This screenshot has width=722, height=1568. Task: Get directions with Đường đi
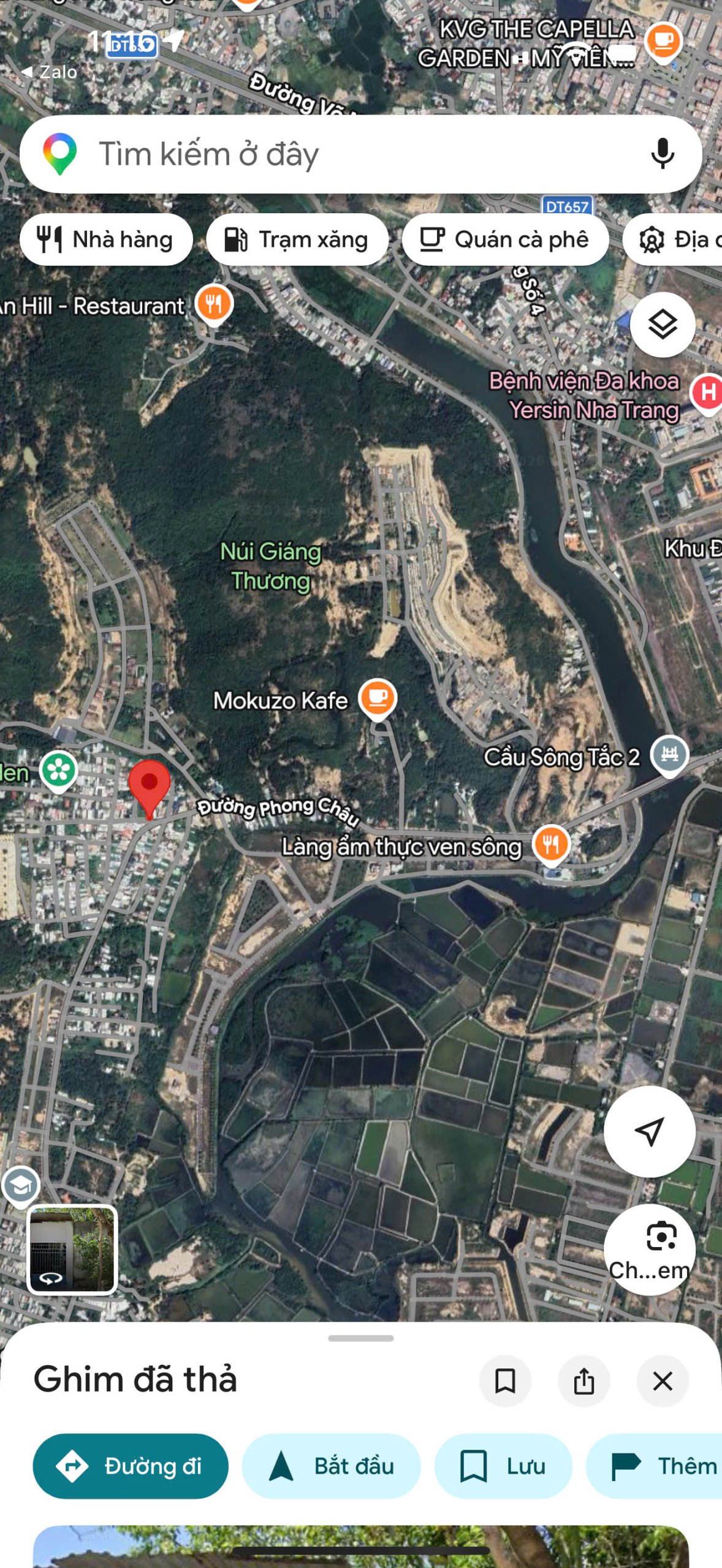coord(131,1466)
